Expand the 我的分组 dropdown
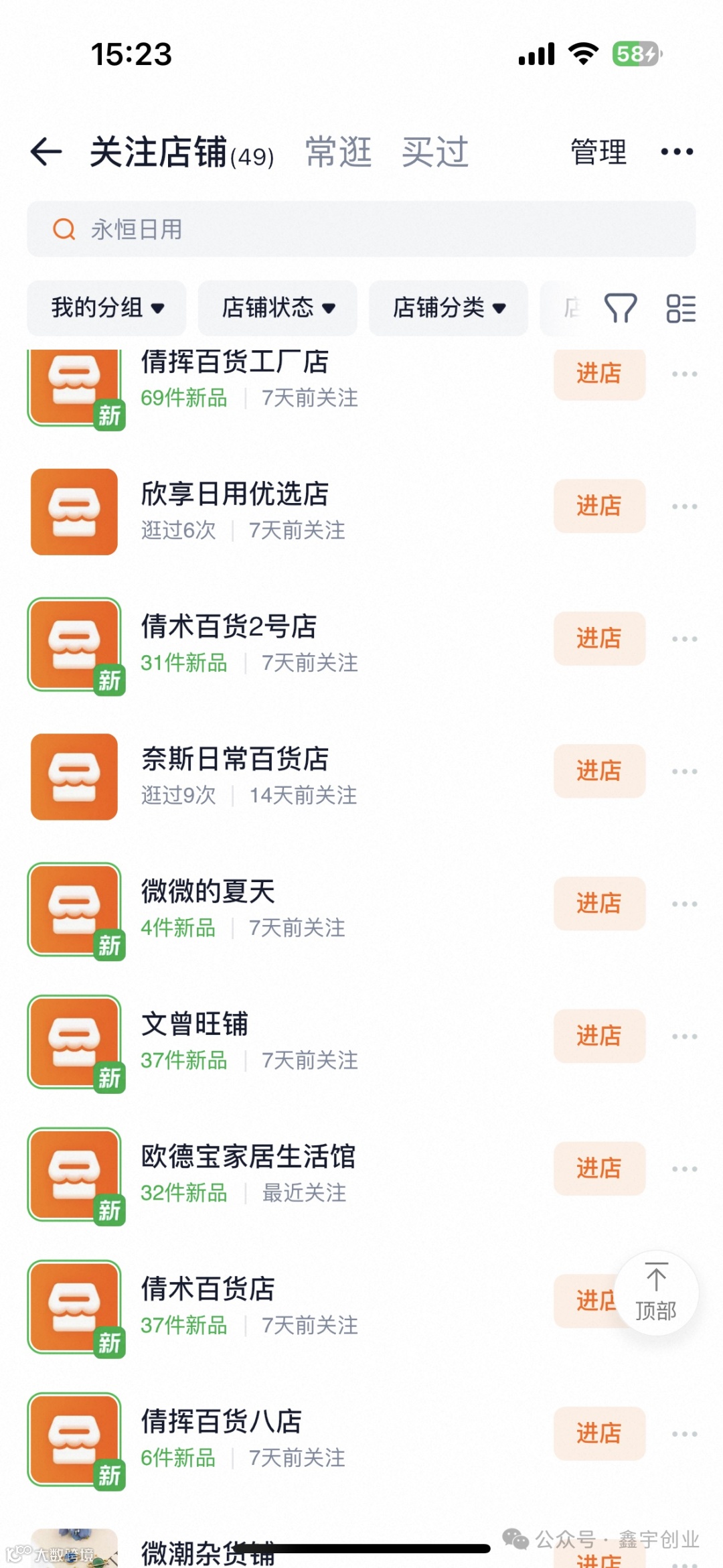 click(x=107, y=307)
